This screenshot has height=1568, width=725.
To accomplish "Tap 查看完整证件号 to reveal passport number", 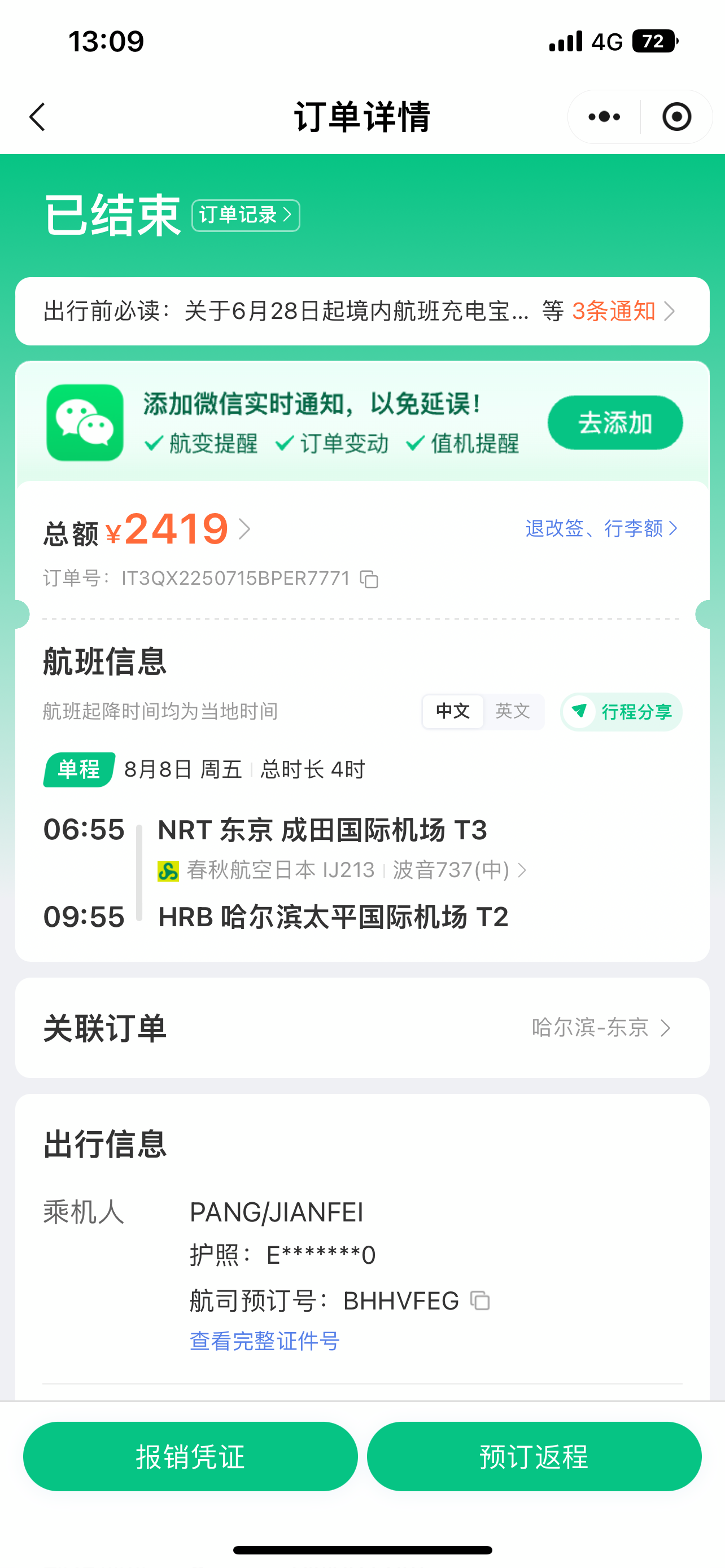I will [x=264, y=1341].
